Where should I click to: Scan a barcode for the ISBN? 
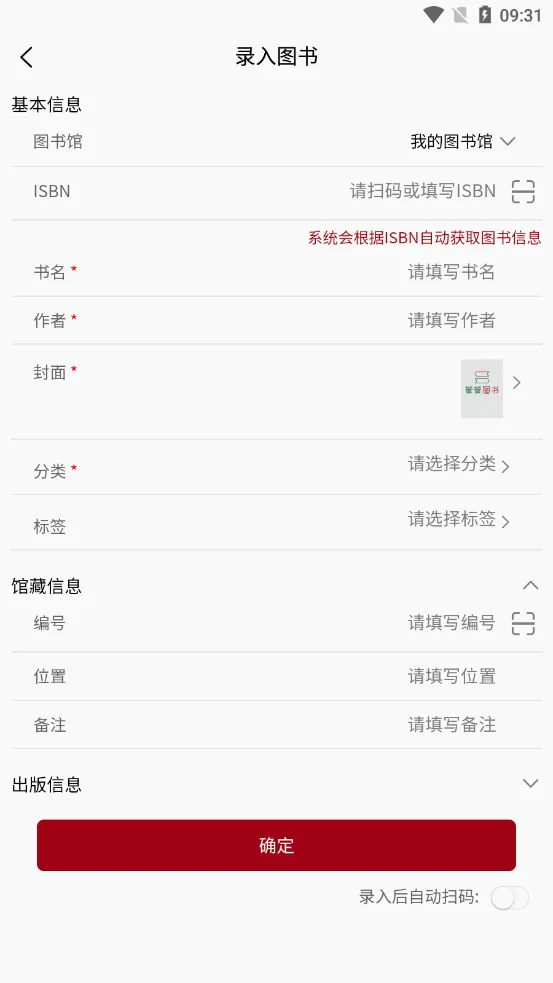[x=523, y=191]
